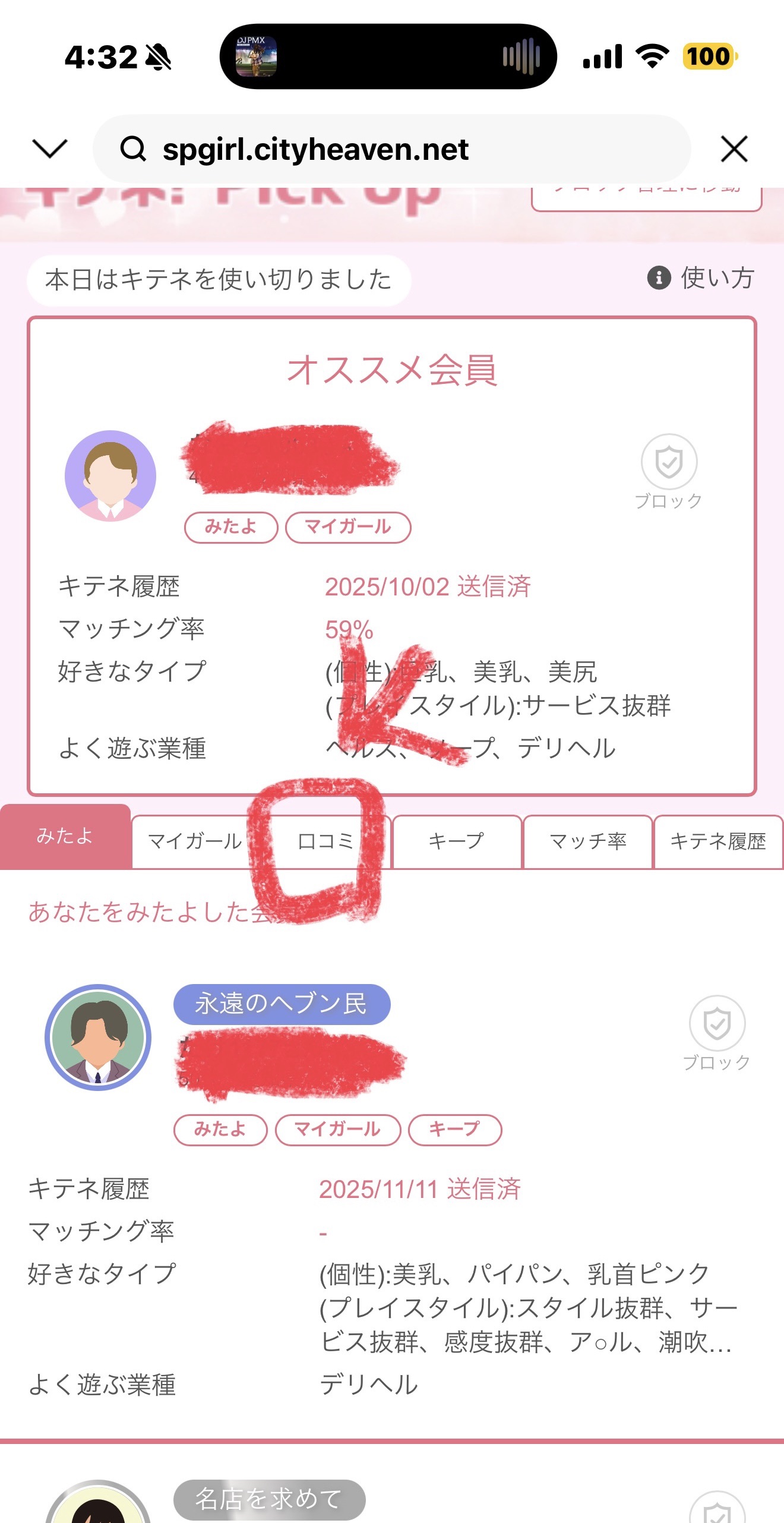Switch to the キープ tab
The width and height of the screenshot is (784, 1523).
(x=456, y=841)
